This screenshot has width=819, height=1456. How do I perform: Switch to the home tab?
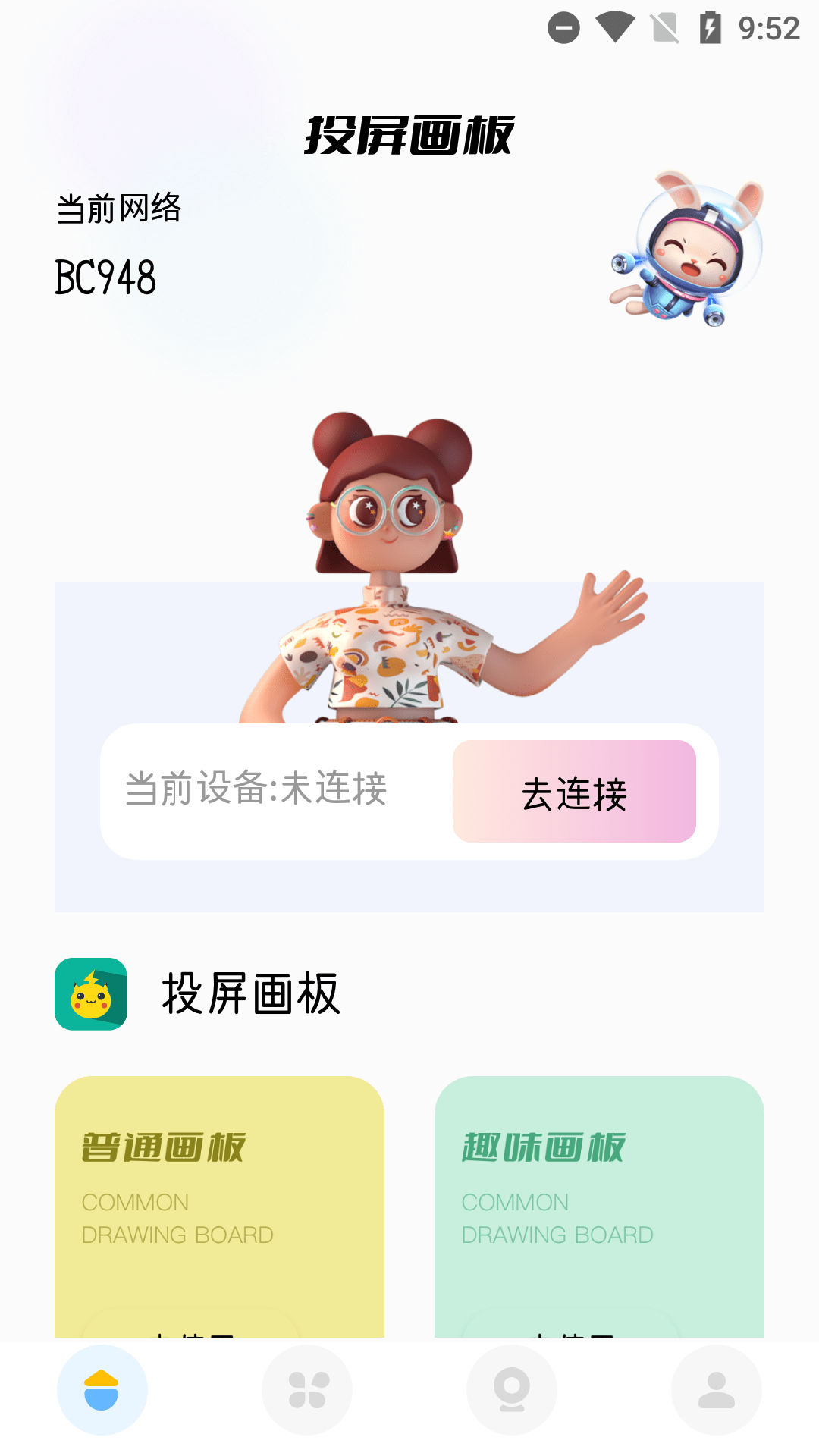click(x=102, y=1389)
